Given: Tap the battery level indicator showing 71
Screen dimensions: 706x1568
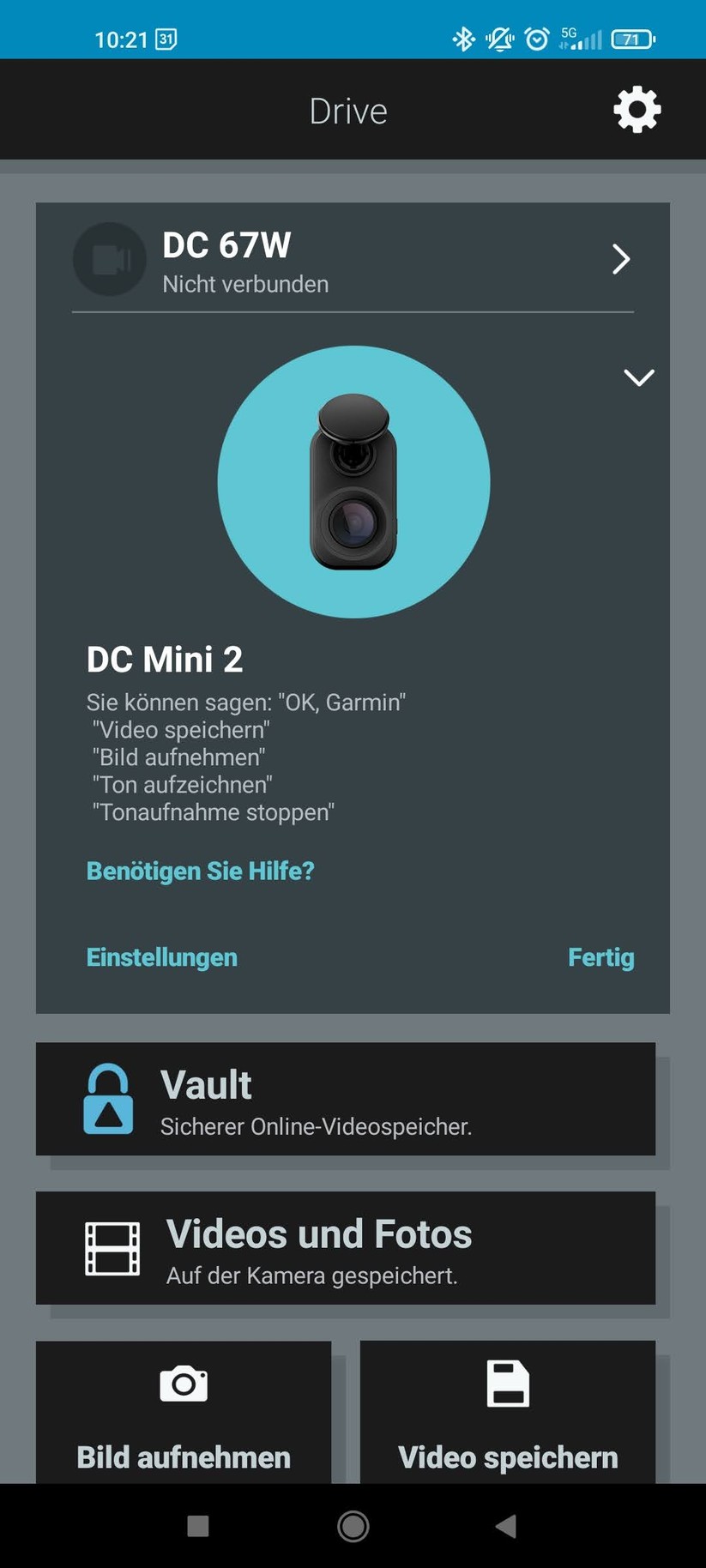Looking at the screenshot, I should (x=632, y=39).
